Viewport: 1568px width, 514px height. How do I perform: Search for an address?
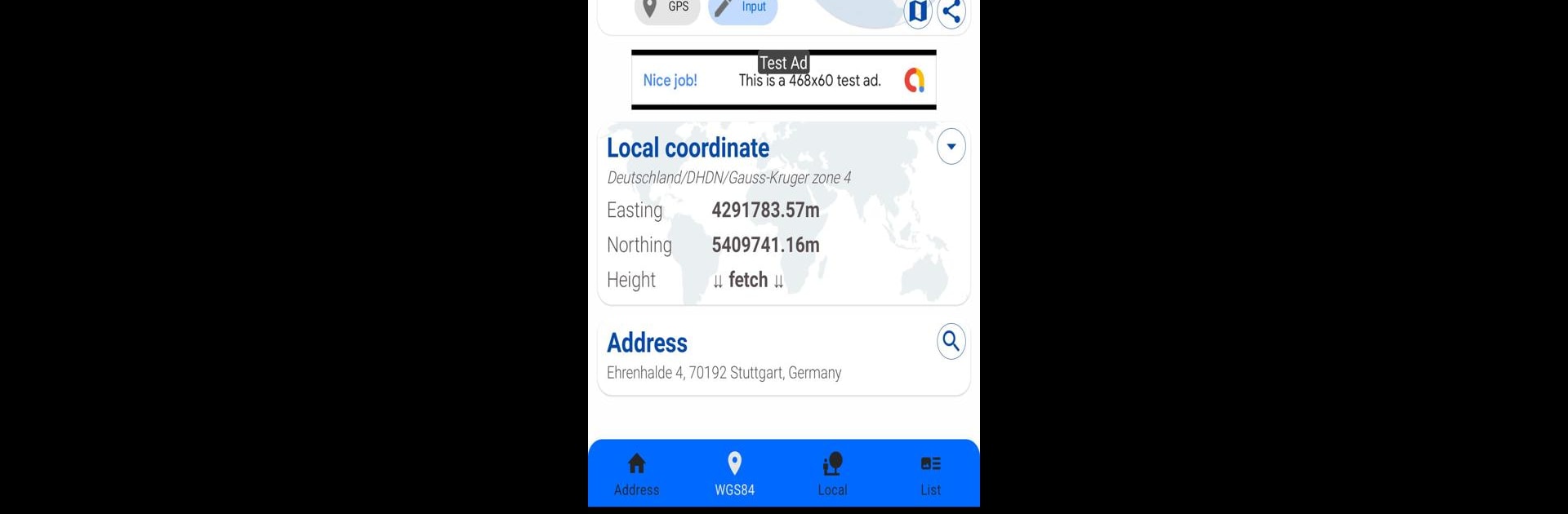(x=951, y=341)
